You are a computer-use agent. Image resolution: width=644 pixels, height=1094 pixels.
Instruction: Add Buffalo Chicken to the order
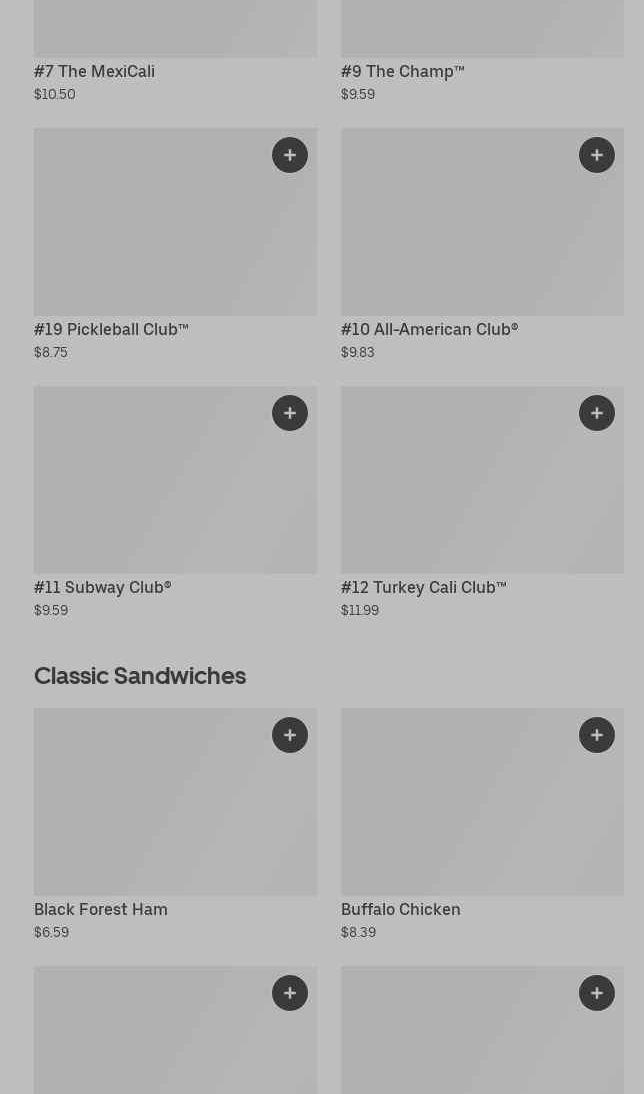point(597,735)
